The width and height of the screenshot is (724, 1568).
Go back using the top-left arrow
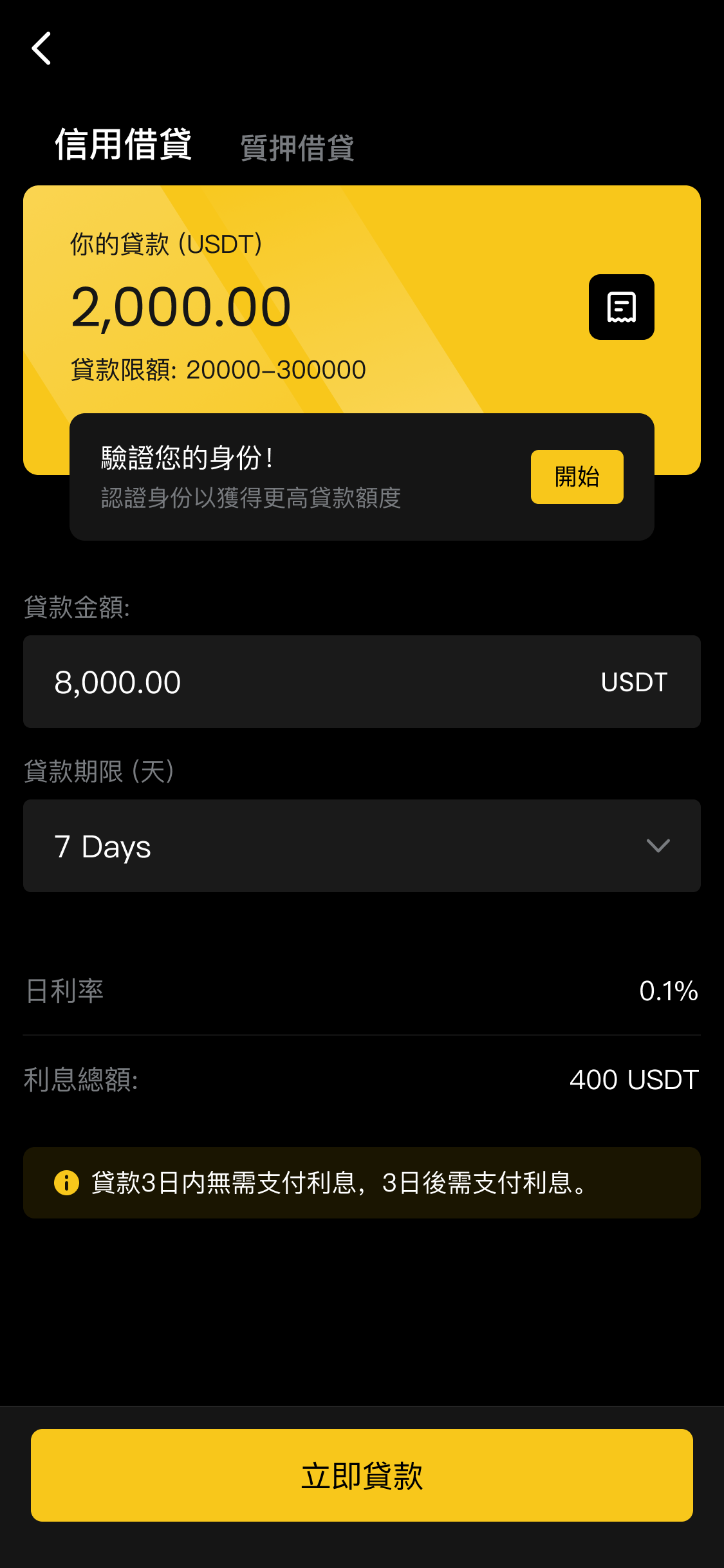point(42,48)
